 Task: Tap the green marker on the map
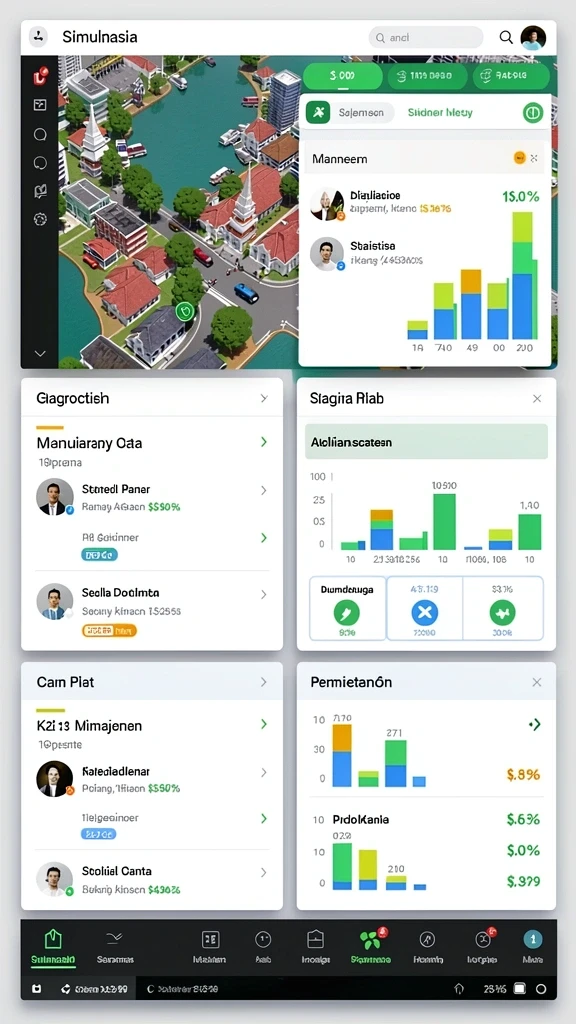pyautogui.click(x=184, y=311)
